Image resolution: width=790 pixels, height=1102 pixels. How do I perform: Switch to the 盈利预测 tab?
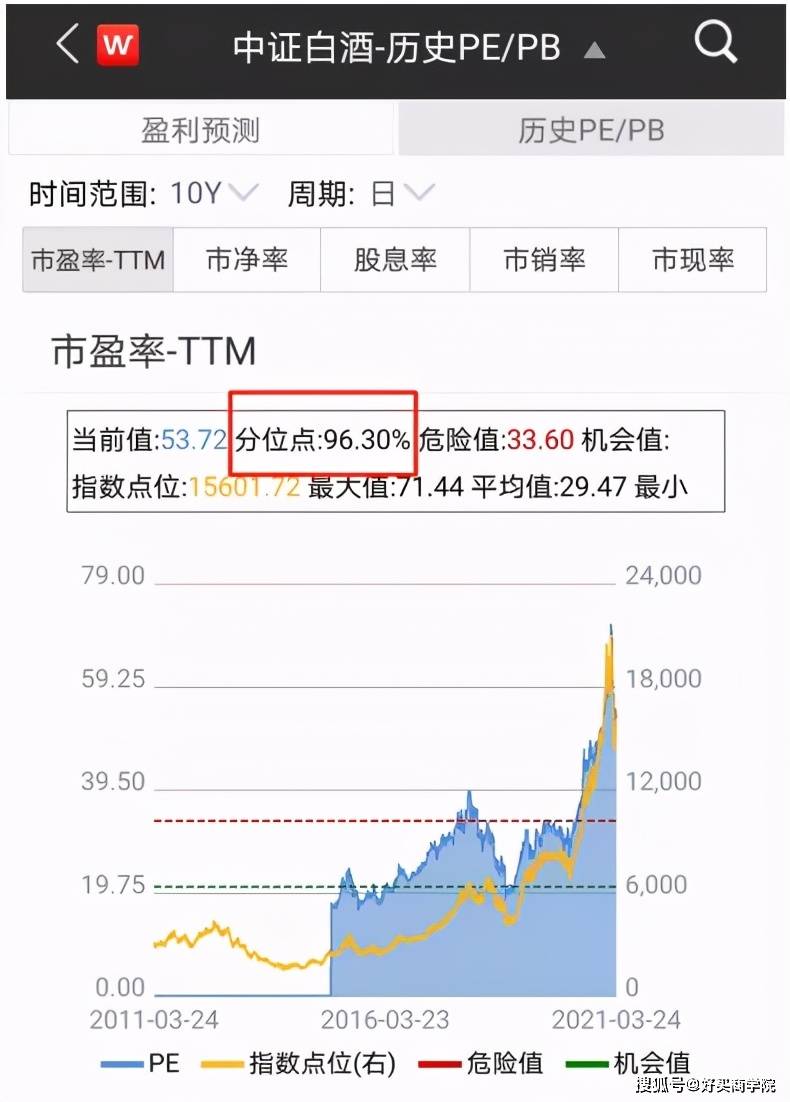(200, 130)
